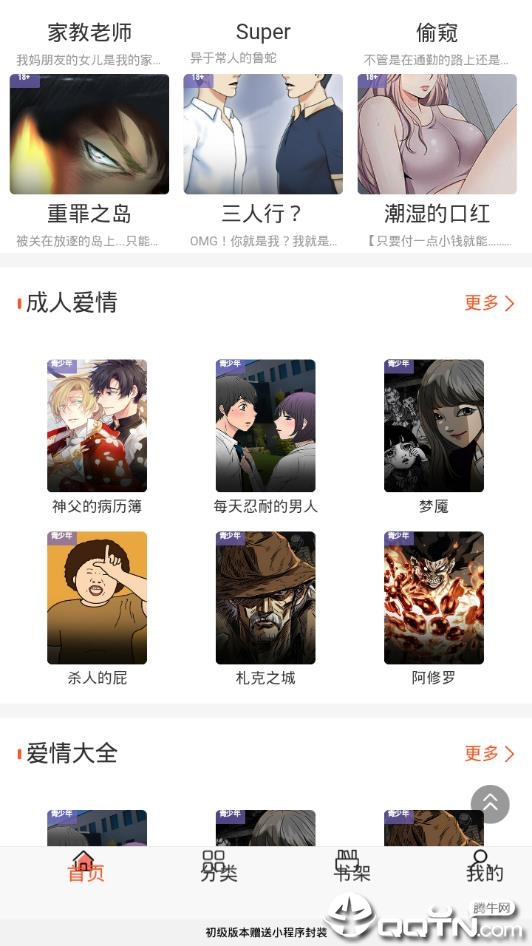Open the 札克之城 comic
This screenshot has width=532, height=946.
tap(265, 597)
